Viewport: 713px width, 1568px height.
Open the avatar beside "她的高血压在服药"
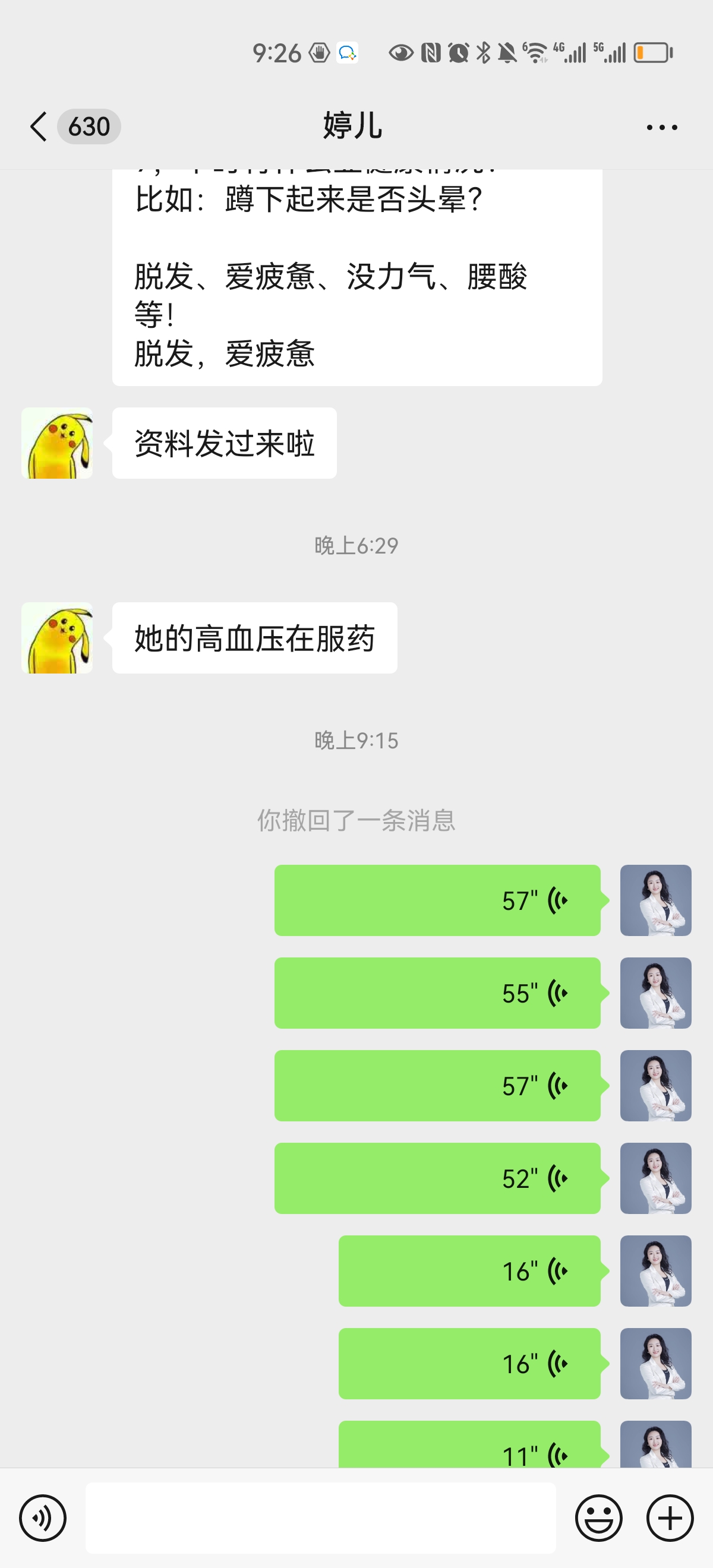click(57, 638)
